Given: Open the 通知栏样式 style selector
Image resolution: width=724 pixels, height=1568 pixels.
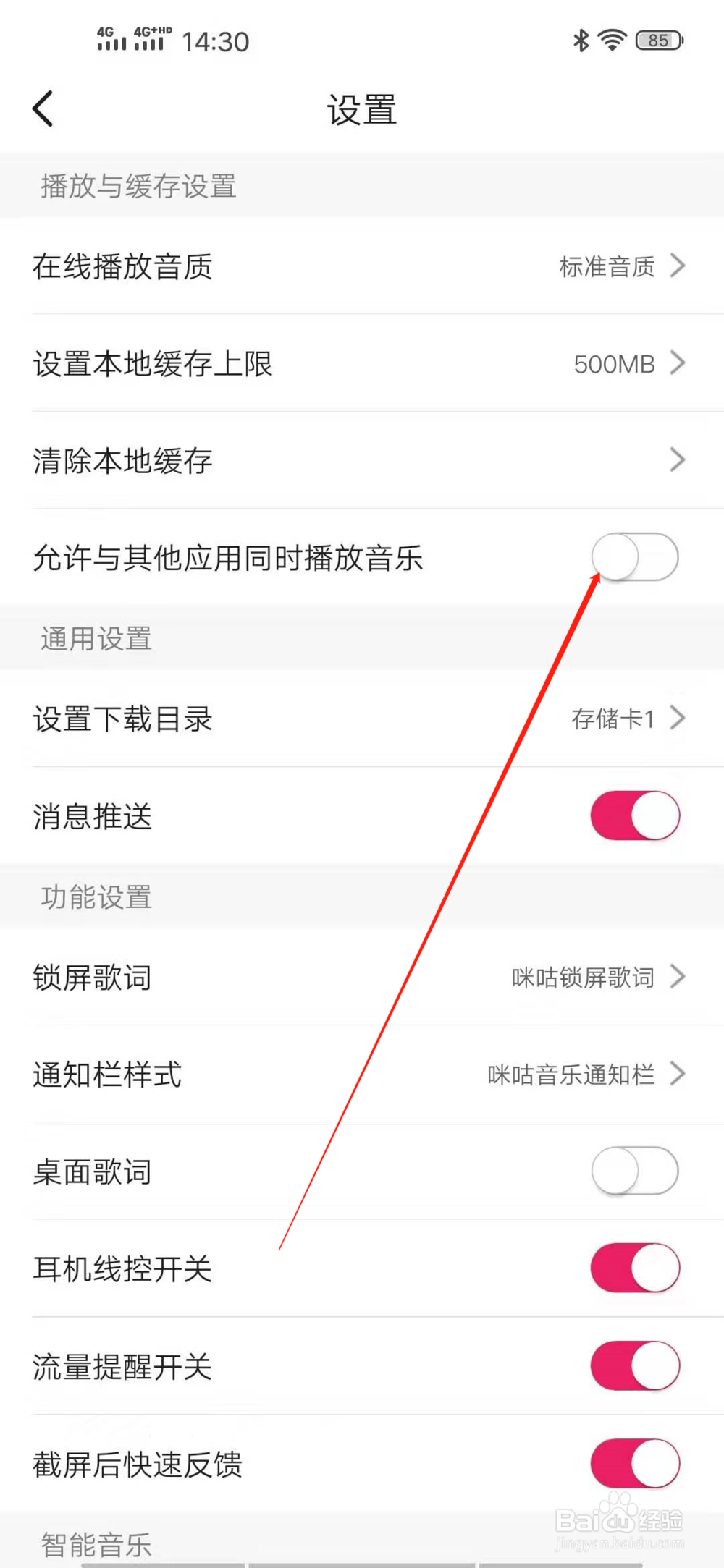Looking at the screenshot, I should pyautogui.click(x=362, y=1075).
